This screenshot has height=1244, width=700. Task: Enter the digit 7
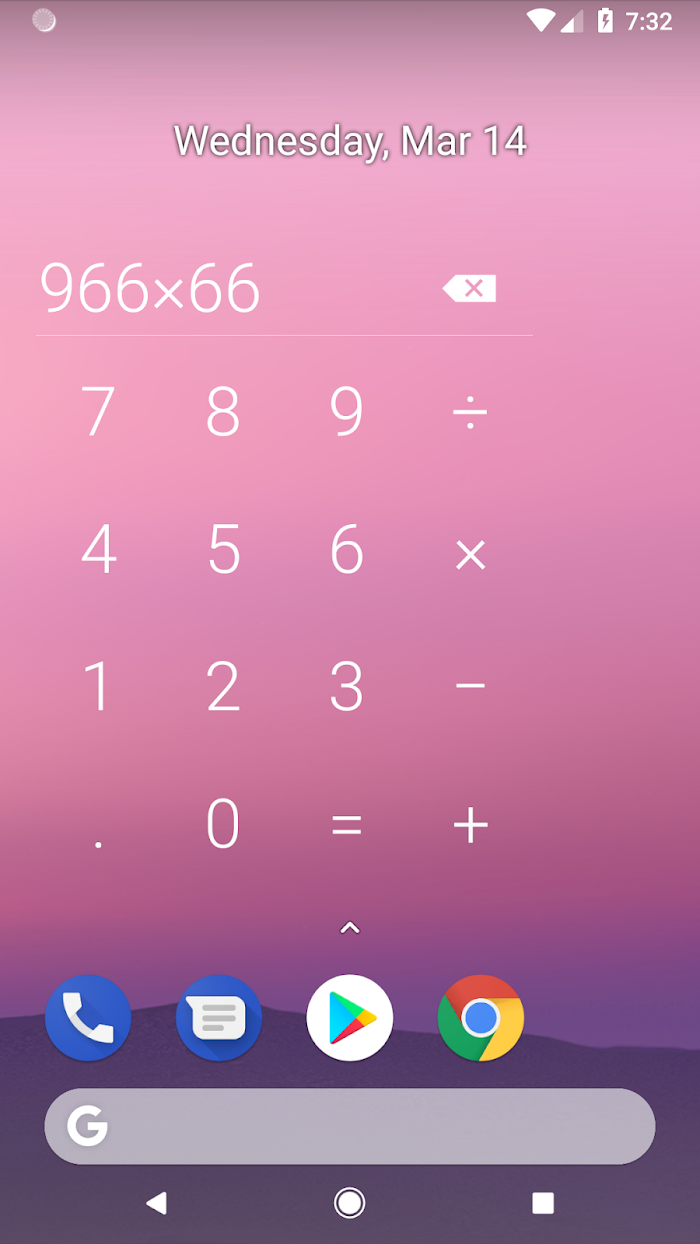tap(98, 411)
